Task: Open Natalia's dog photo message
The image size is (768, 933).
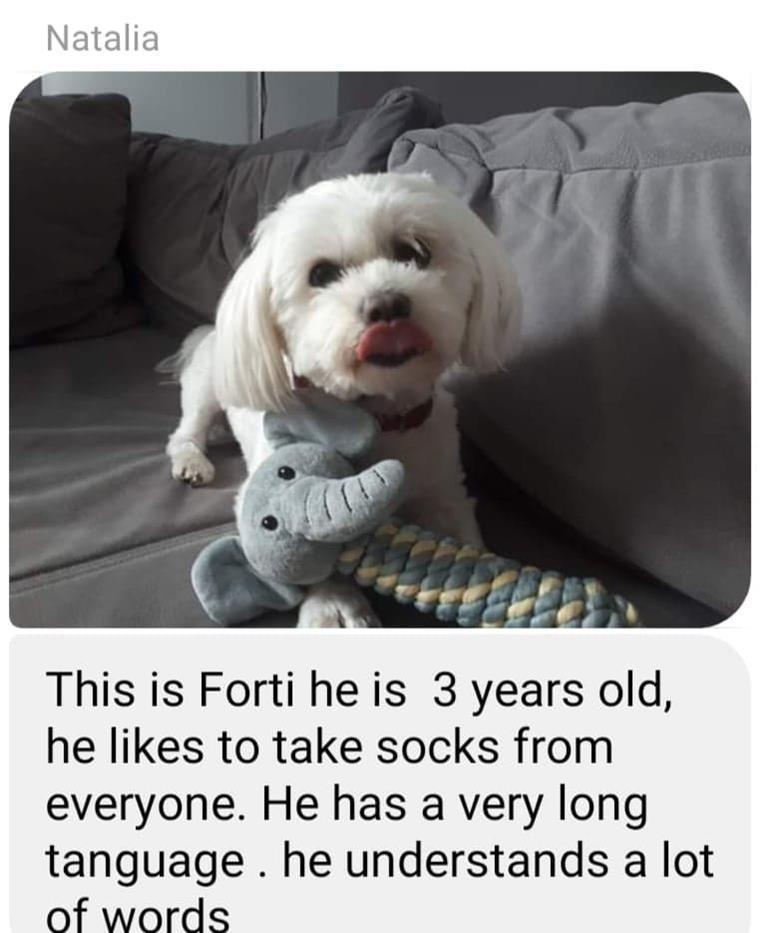Action: click(380, 350)
